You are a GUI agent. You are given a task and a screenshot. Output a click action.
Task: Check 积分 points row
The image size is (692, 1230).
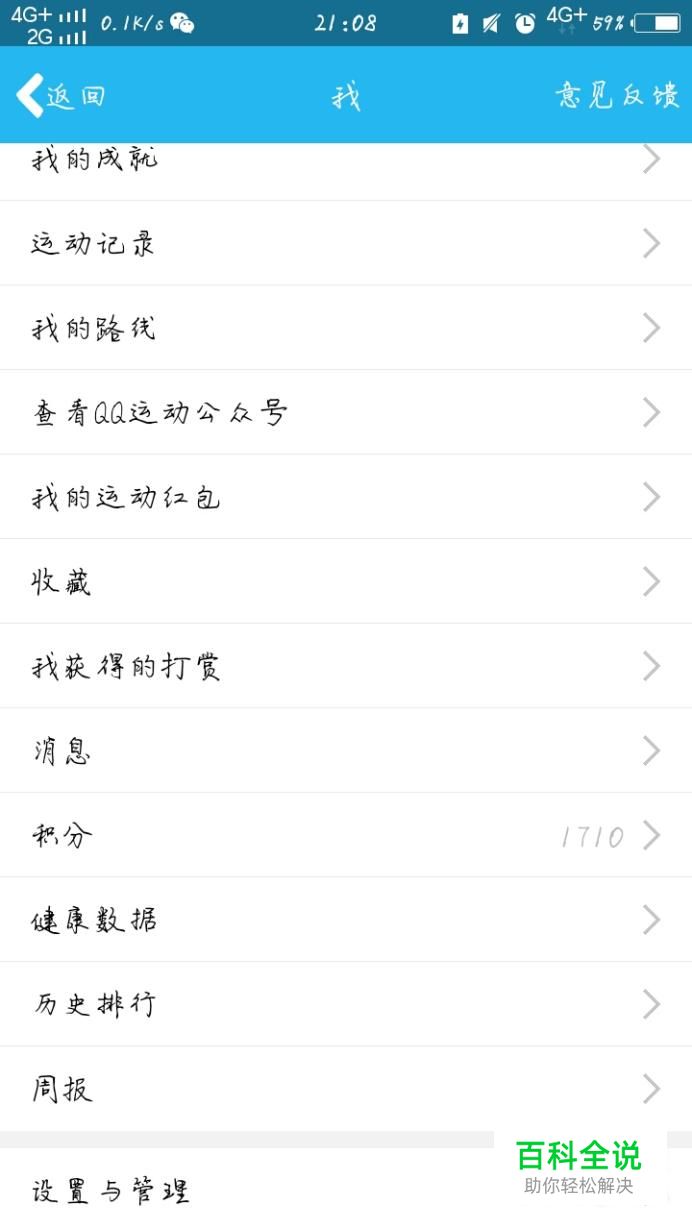tap(346, 835)
